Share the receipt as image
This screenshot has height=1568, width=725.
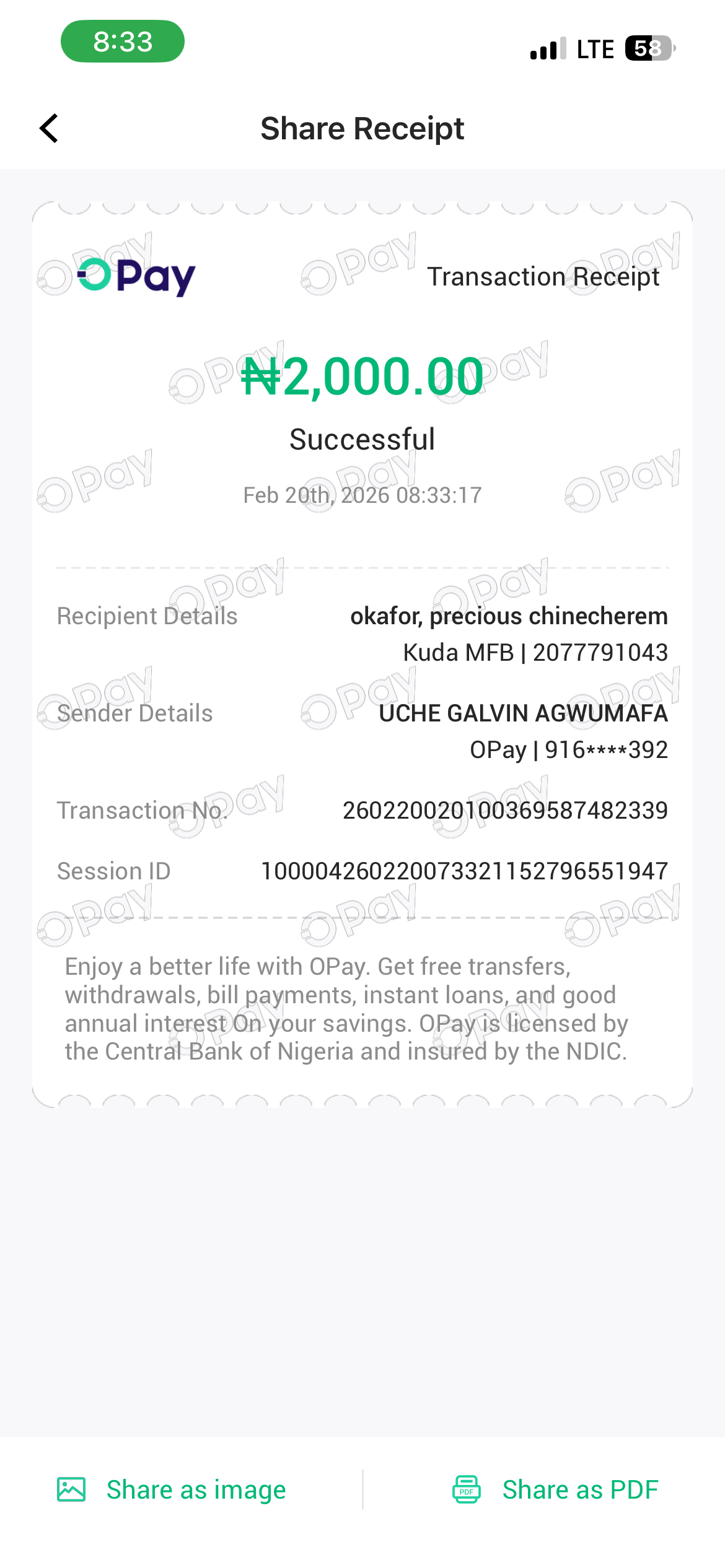(x=172, y=1490)
